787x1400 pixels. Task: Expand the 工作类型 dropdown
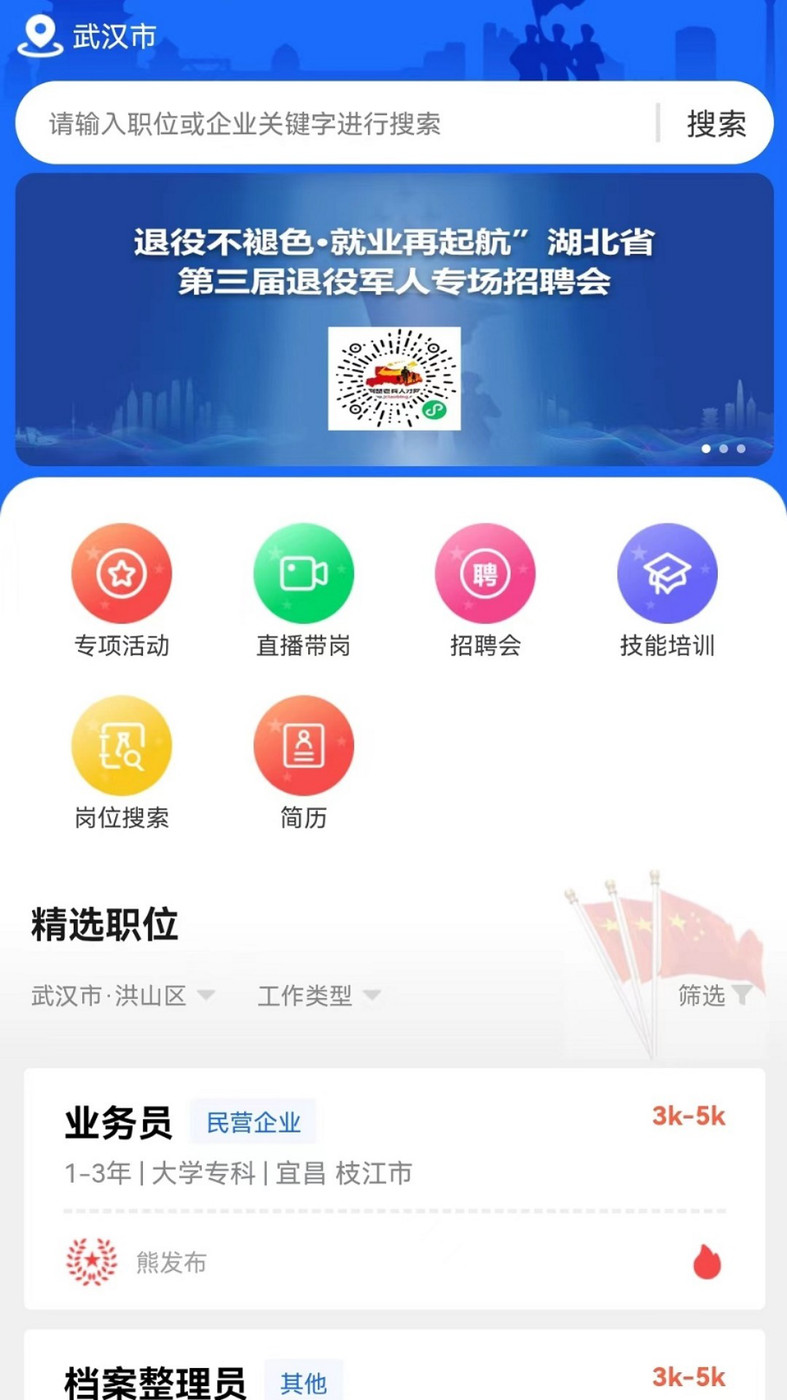point(318,996)
